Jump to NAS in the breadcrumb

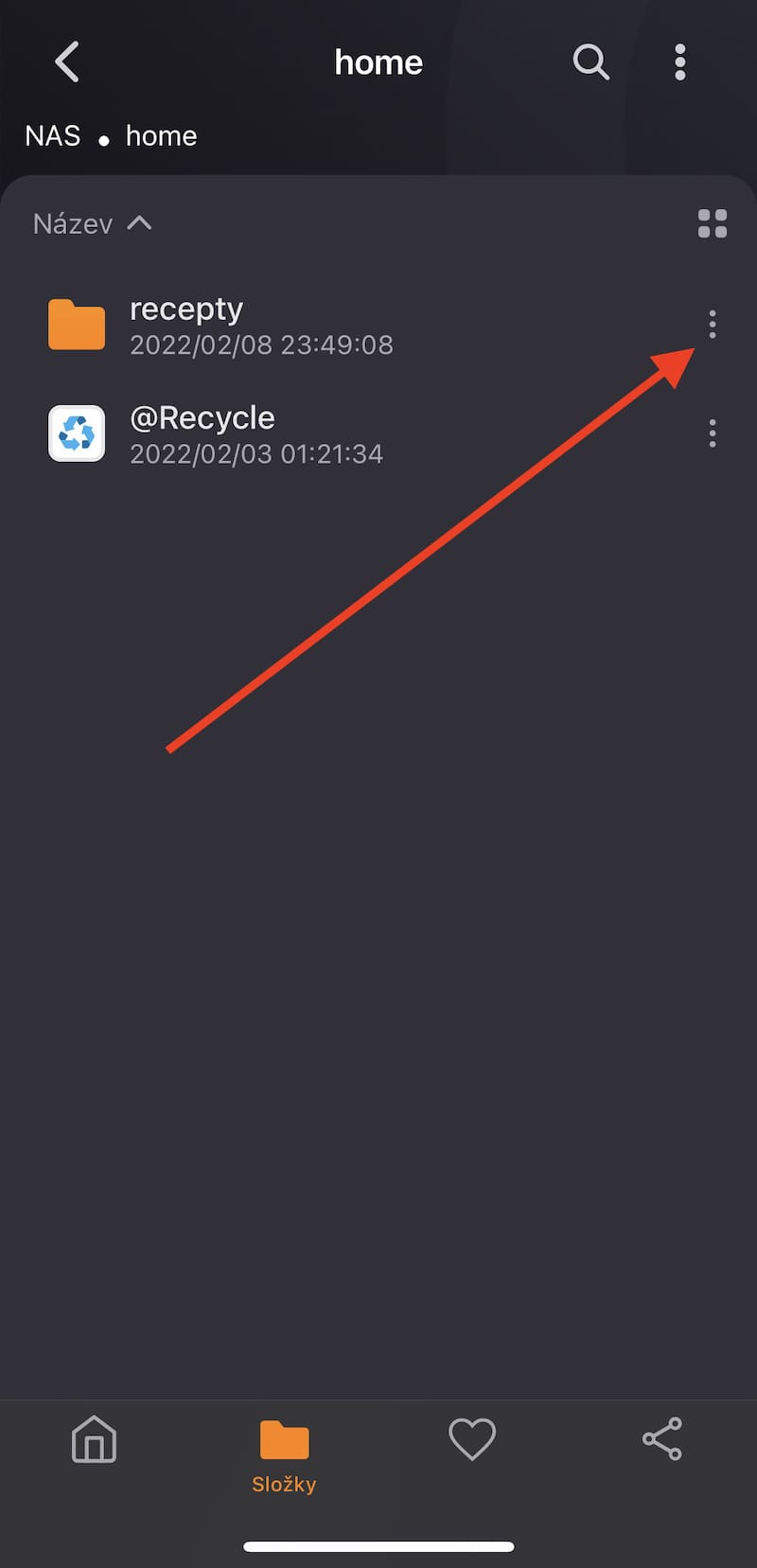53,136
